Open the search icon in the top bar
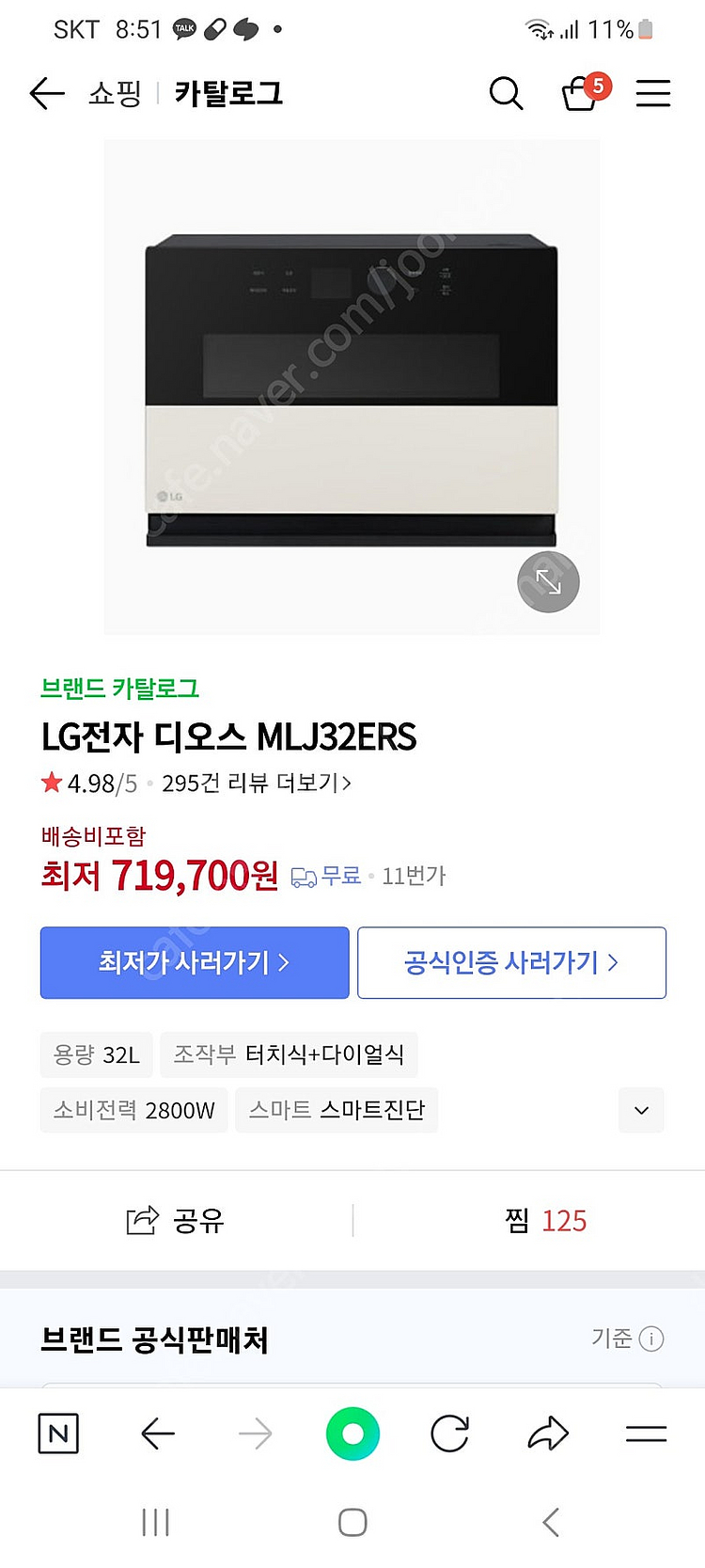Viewport: 705px width, 1568px height. pos(507,94)
